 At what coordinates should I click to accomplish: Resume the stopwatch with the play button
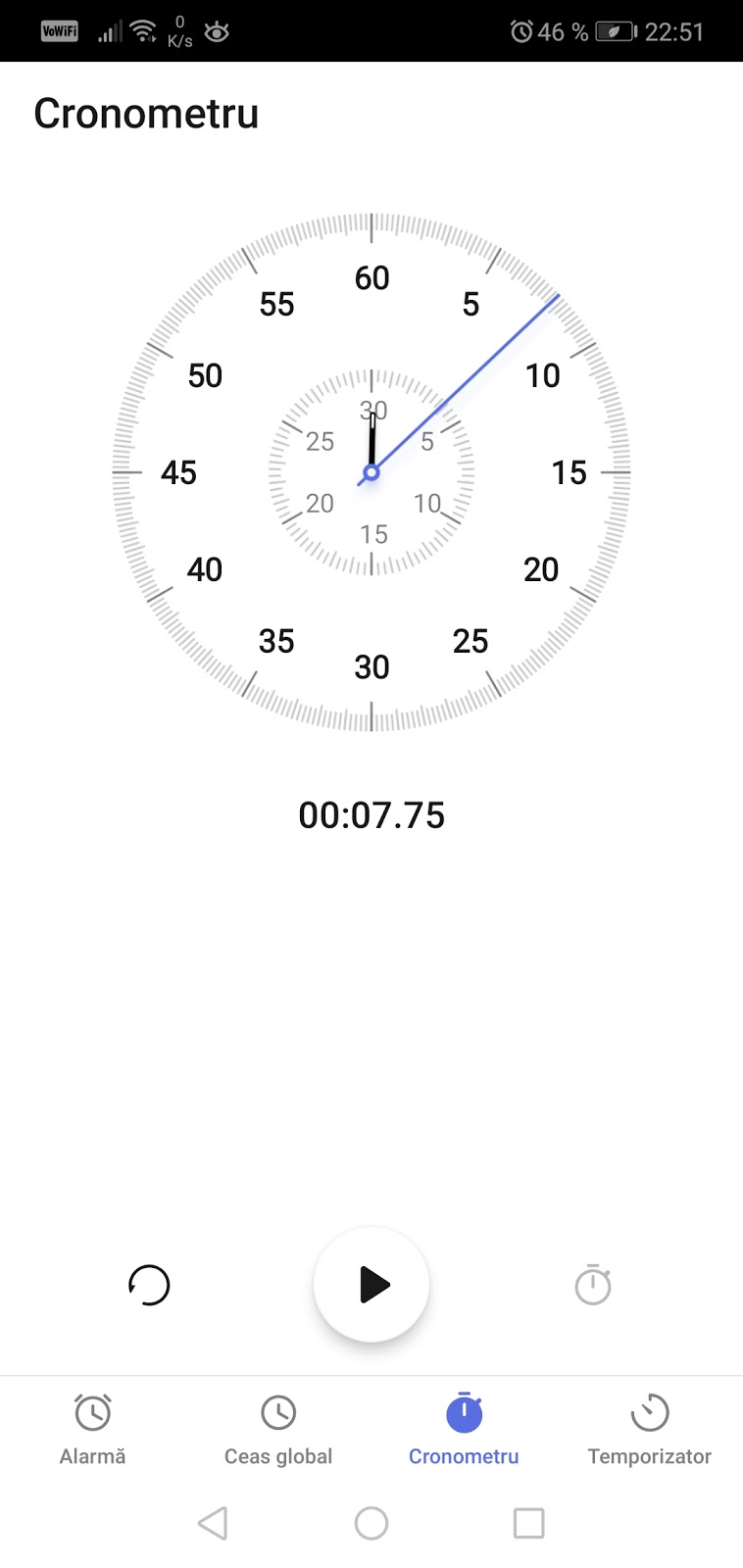point(371,1284)
